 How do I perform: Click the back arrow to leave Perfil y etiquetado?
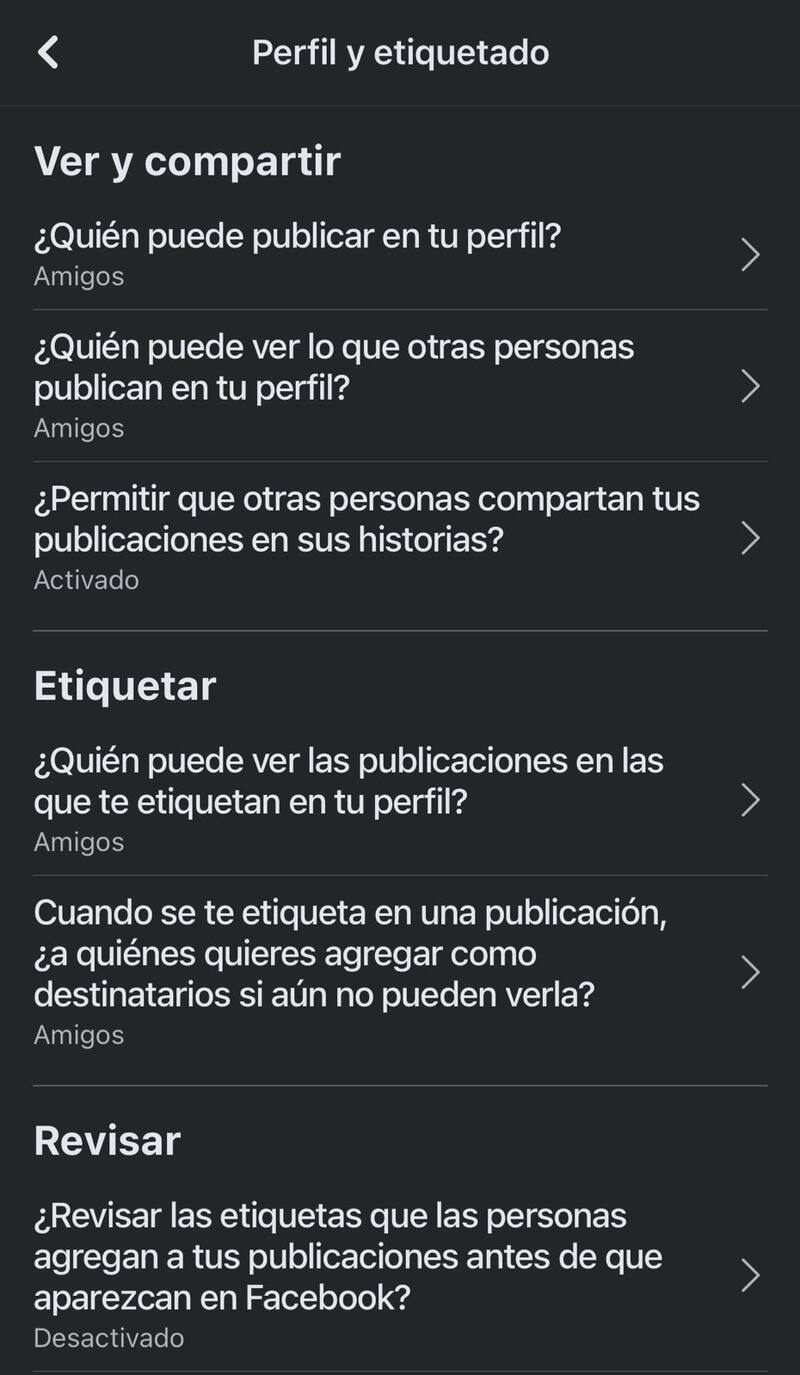pyautogui.click(x=46, y=52)
